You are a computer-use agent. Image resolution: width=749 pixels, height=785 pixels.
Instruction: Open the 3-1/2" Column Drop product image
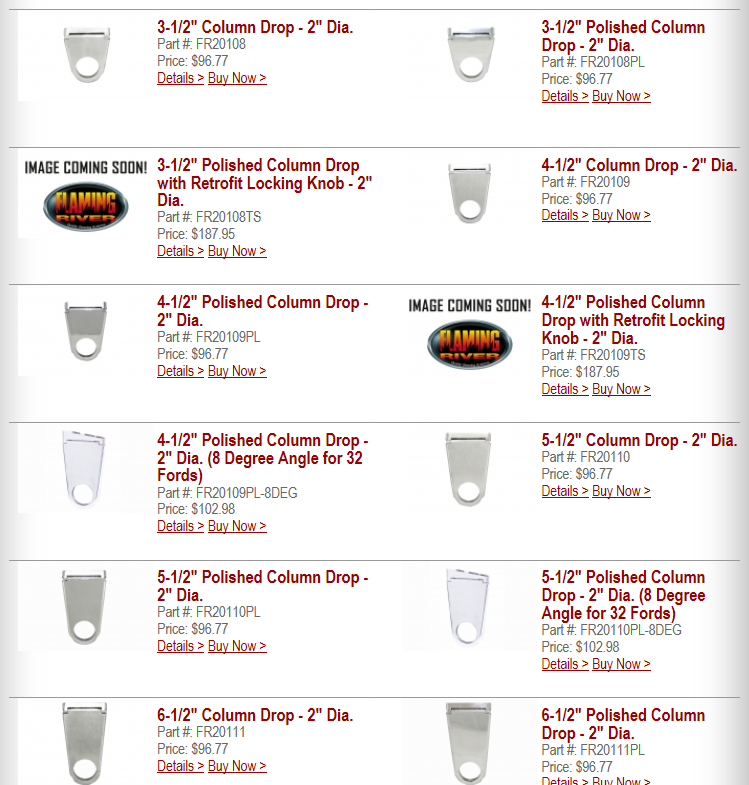[85, 58]
